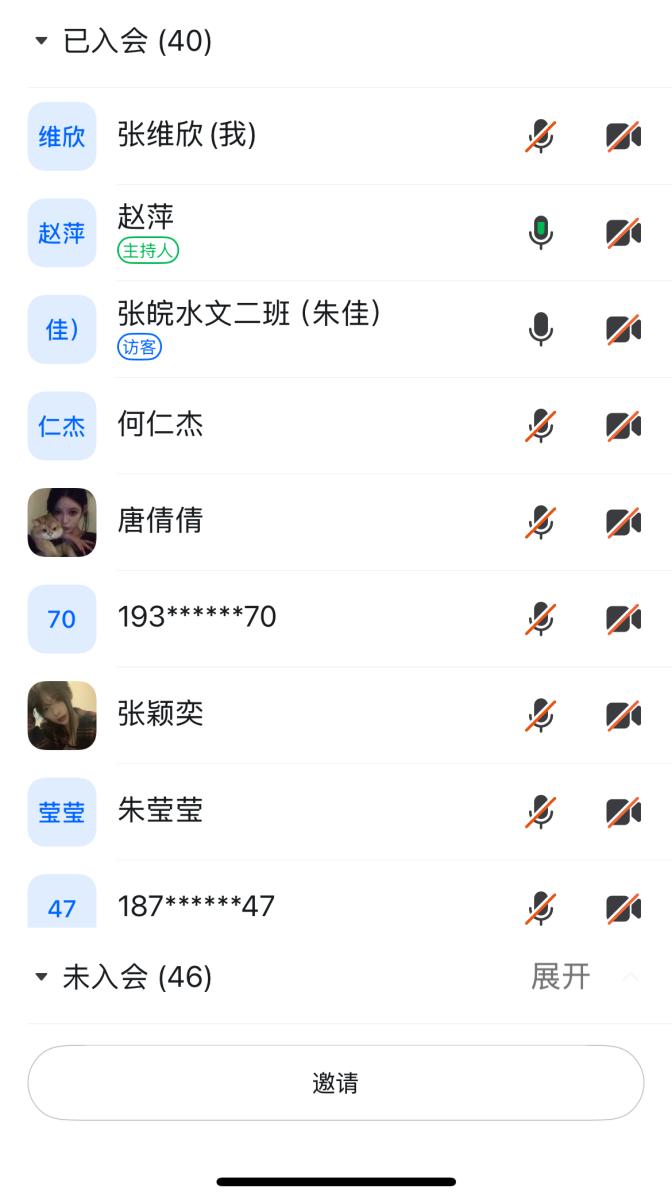Screen dimensions: 672x1200
Task: Turn on camera for 张维欣 (我)
Action: (x=623, y=136)
